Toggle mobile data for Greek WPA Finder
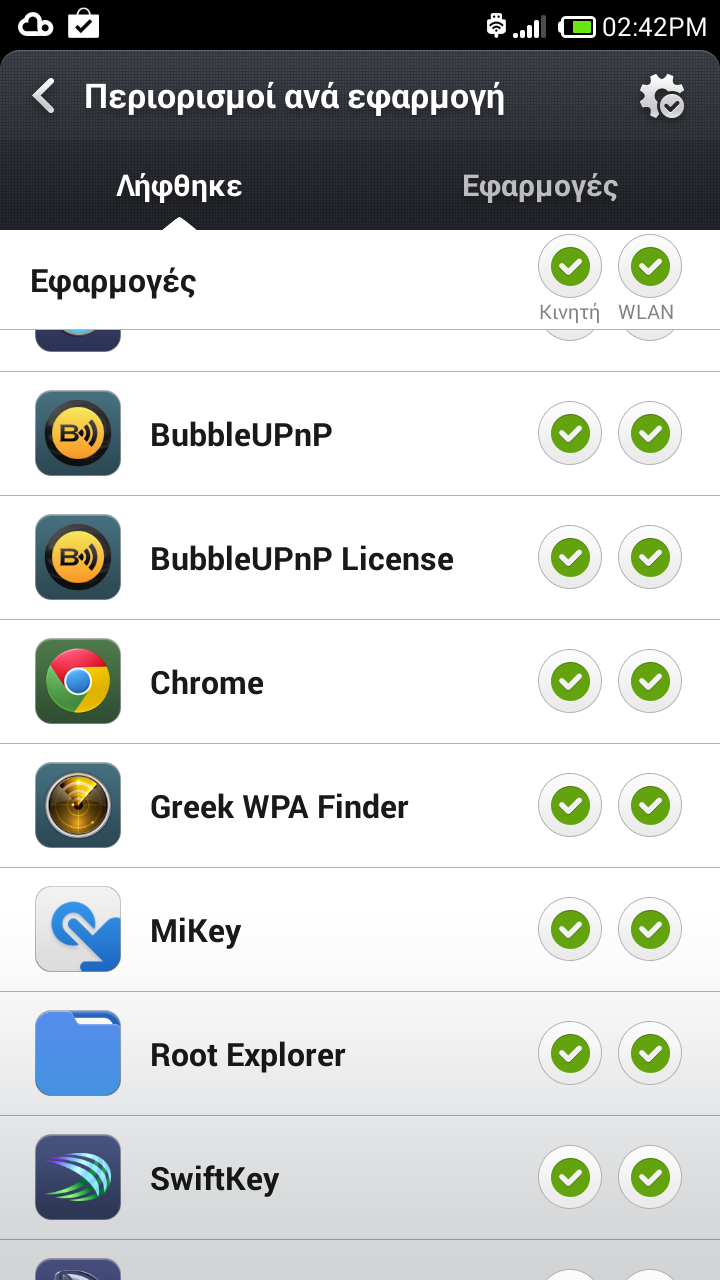 click(x=570, y=806)
